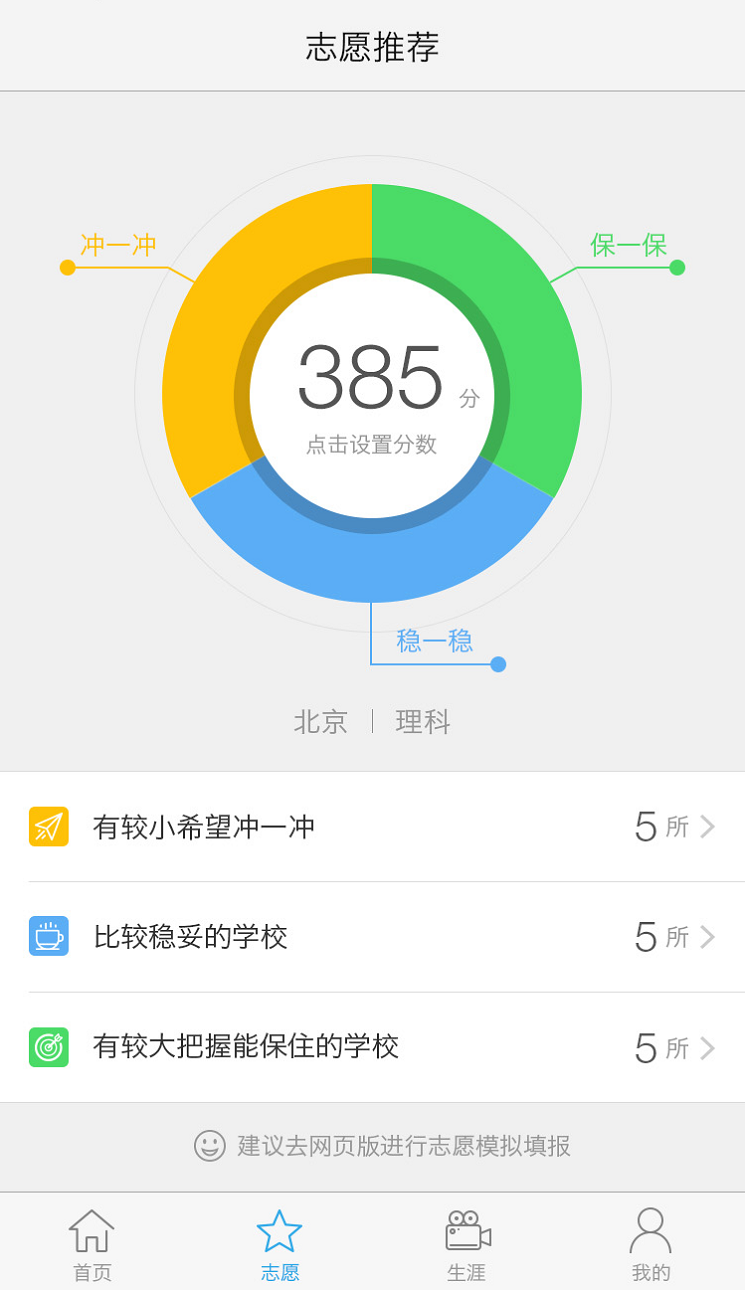Viewport: 745px width, 1290px height.
Task: Switch to the 我的 tab
Action: pyautogui.click(x=652, y=1245)
